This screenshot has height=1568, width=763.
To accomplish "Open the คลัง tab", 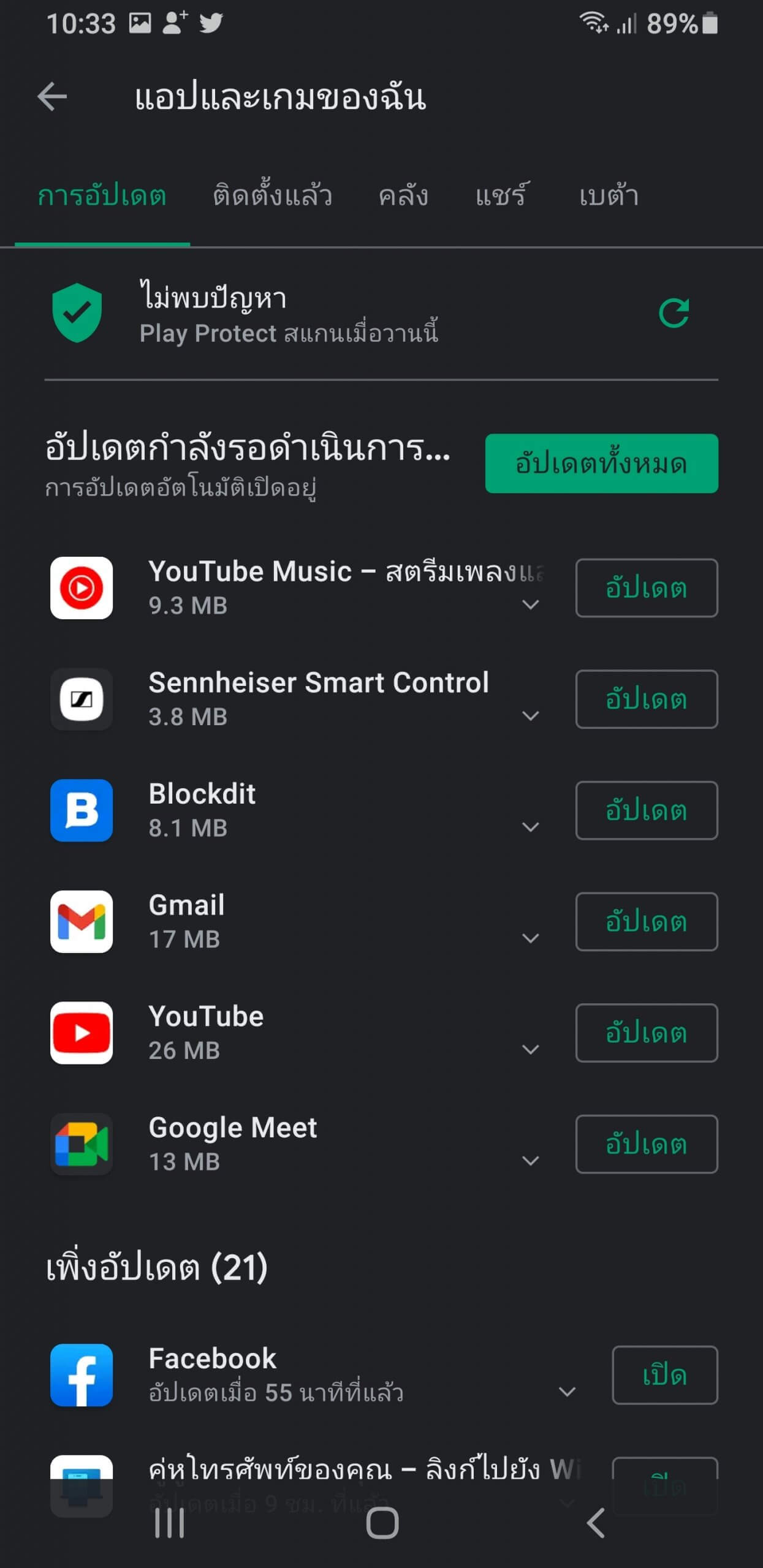I will tap(403, 196).
